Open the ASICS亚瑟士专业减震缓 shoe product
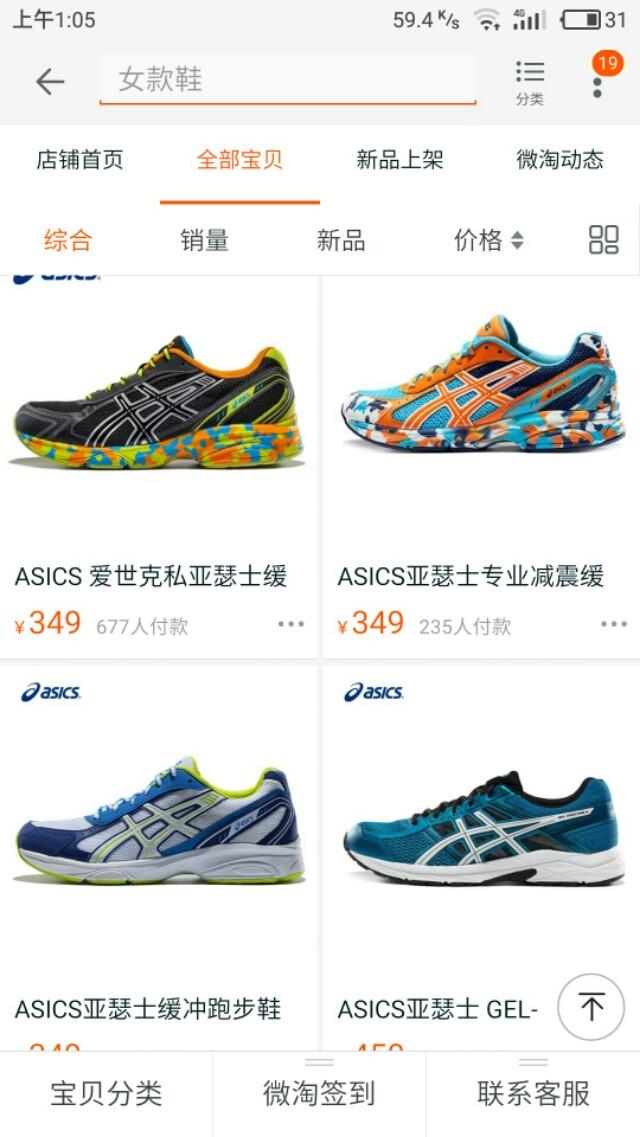The height and width of the screenshot is (1137, 640). (x=481, y=468)
